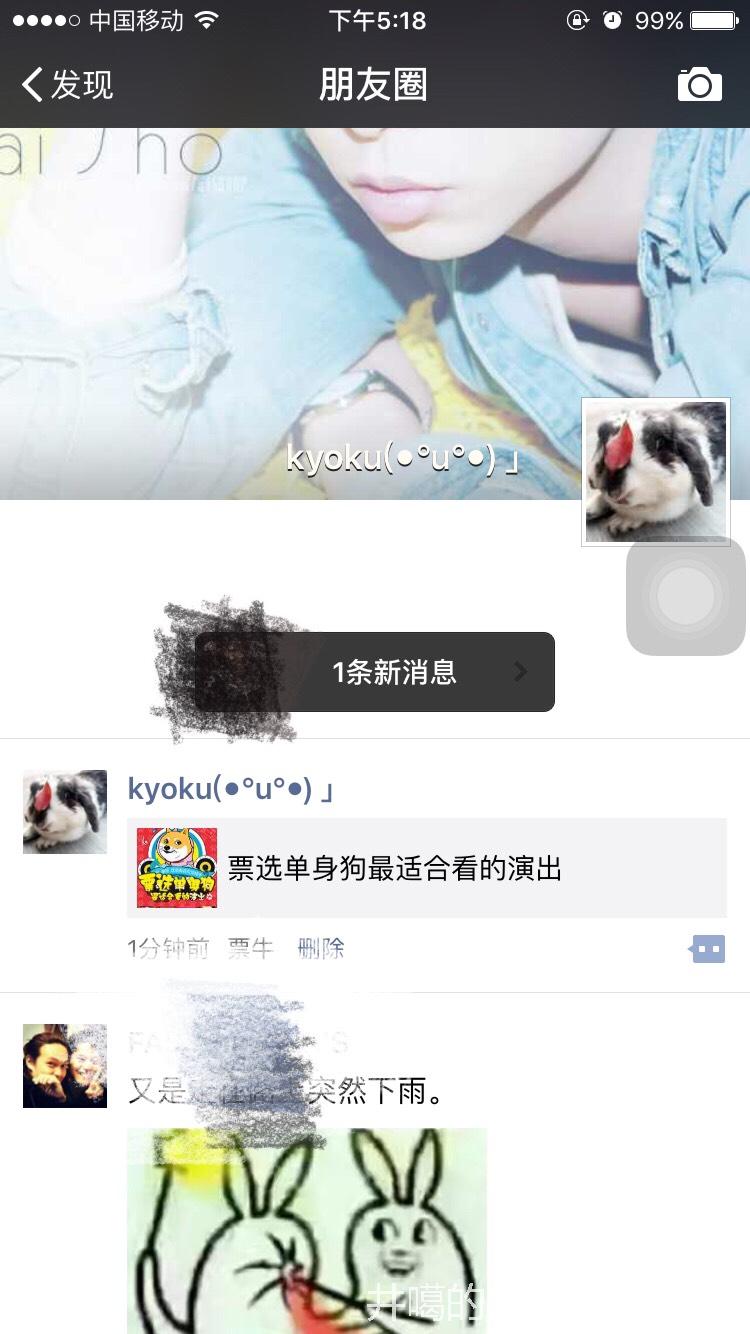Tap the rabbit profile avatar on the cover
The image size is (750, 1334).
(655, 471)
